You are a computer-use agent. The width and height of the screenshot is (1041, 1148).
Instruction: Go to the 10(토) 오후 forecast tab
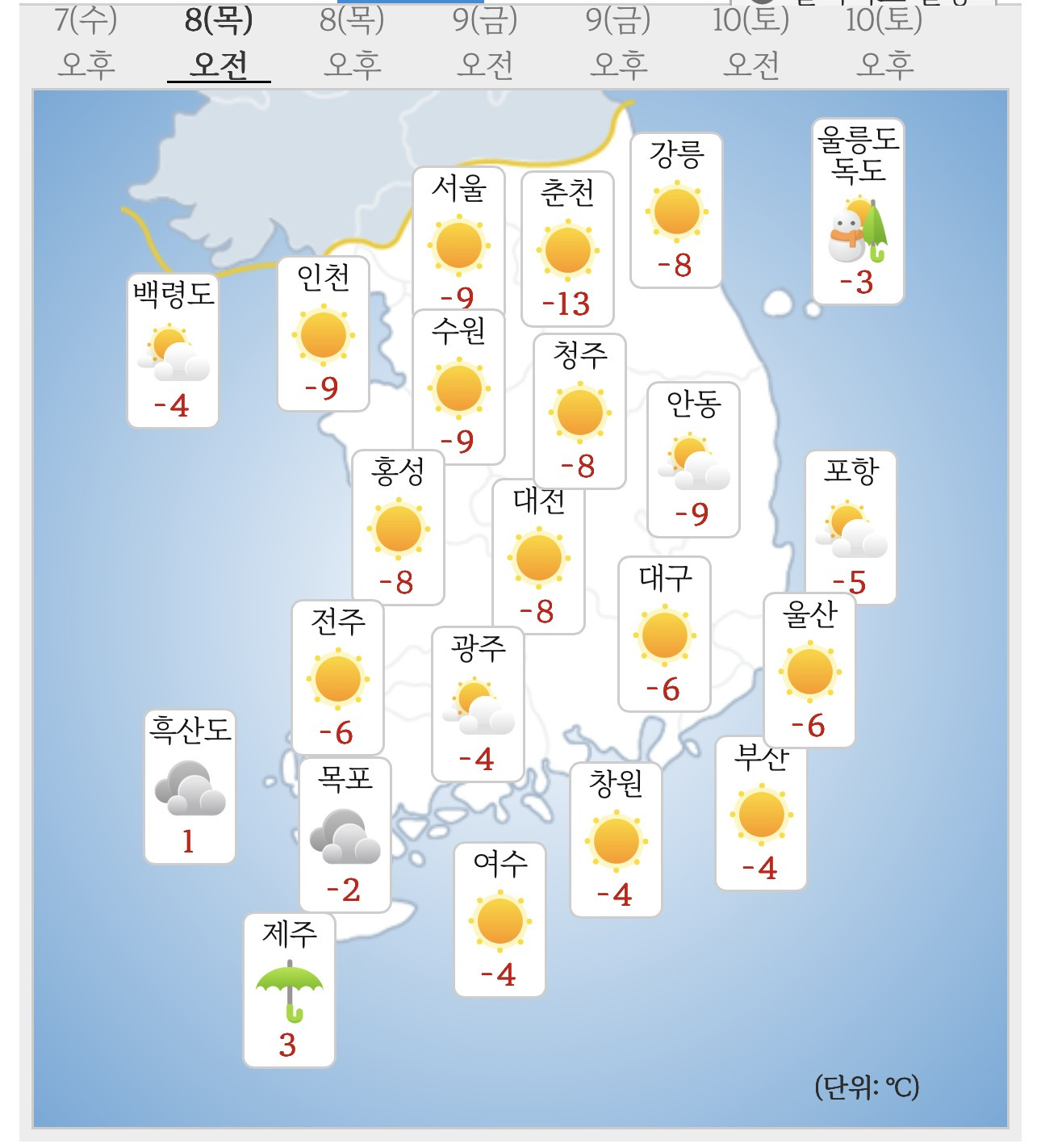coord(884,42)
